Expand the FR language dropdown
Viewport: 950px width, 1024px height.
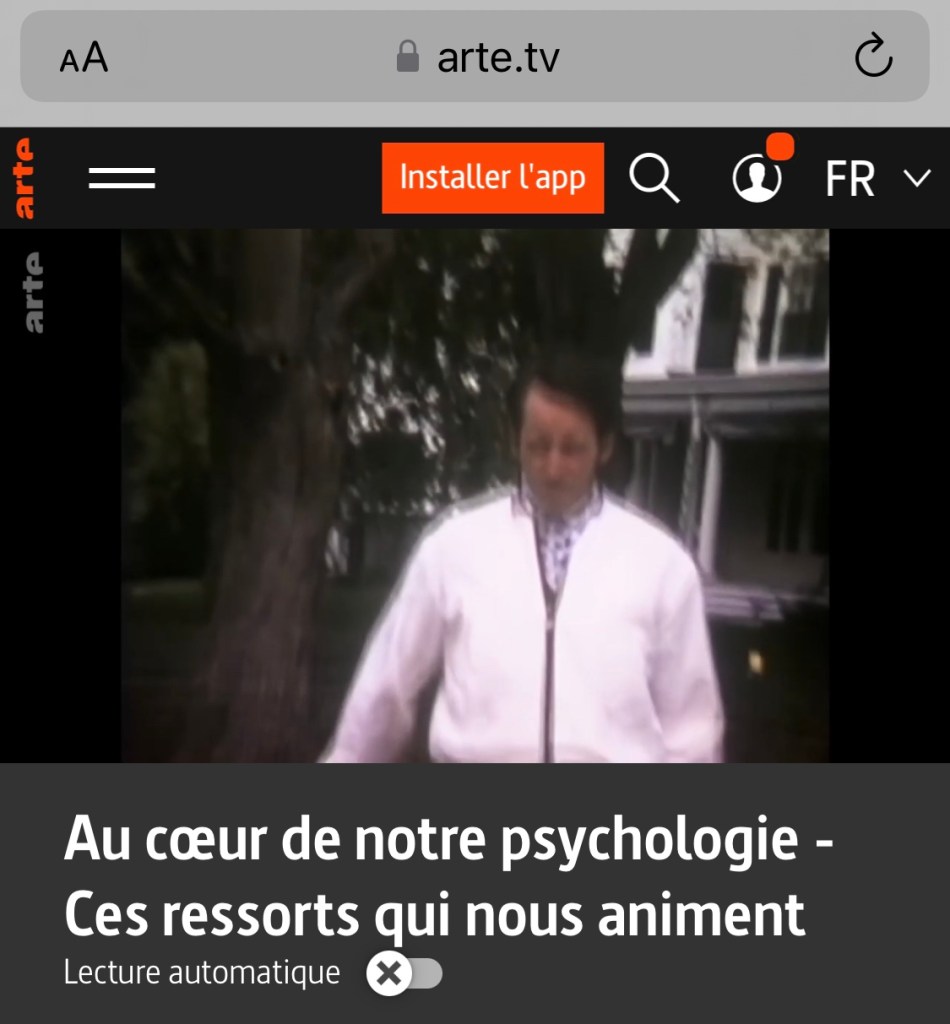click(877, 179)
